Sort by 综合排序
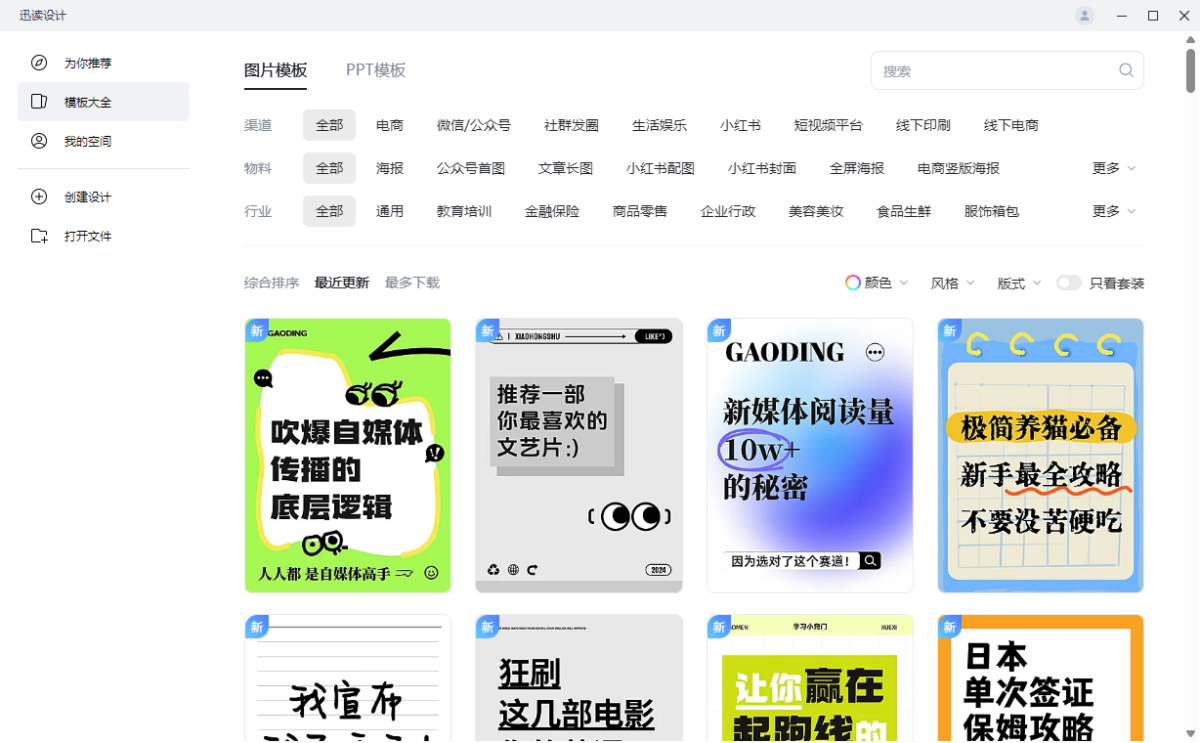The image size is (1200, 743). pyautogui.click(x=271, y=283)
